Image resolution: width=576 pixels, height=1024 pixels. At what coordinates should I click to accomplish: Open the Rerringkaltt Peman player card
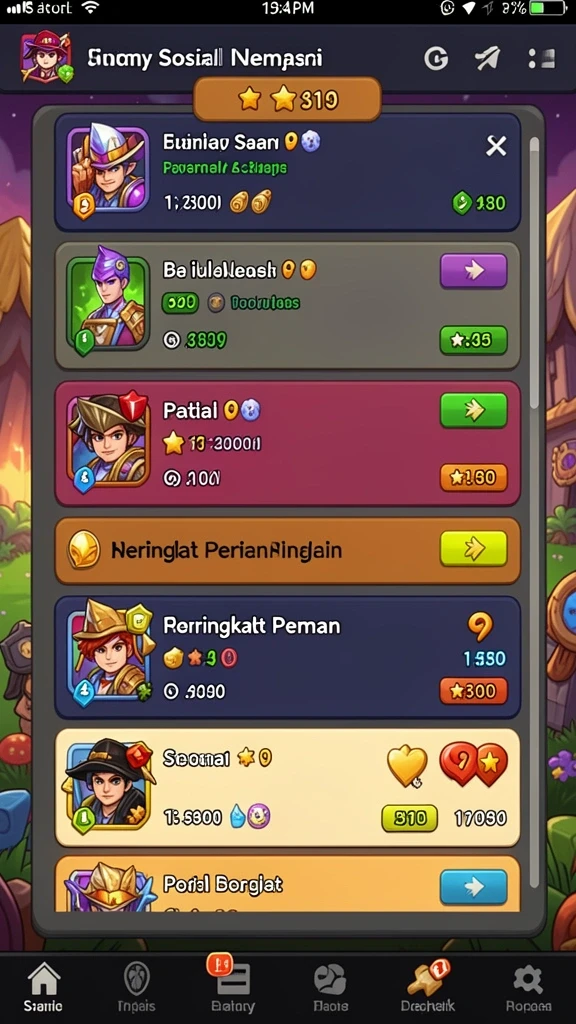point(287,657)
